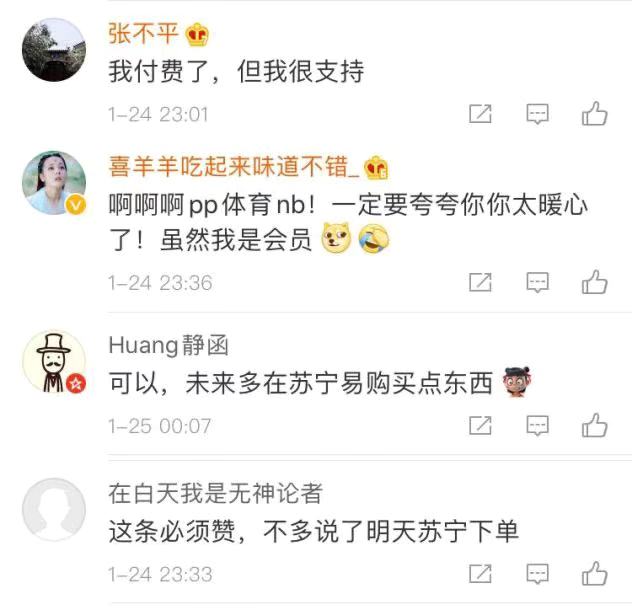The image size is (632, 610).
Task: Reply to 在白天我是无神论者's comment
Action: click(x=538, y=574)
